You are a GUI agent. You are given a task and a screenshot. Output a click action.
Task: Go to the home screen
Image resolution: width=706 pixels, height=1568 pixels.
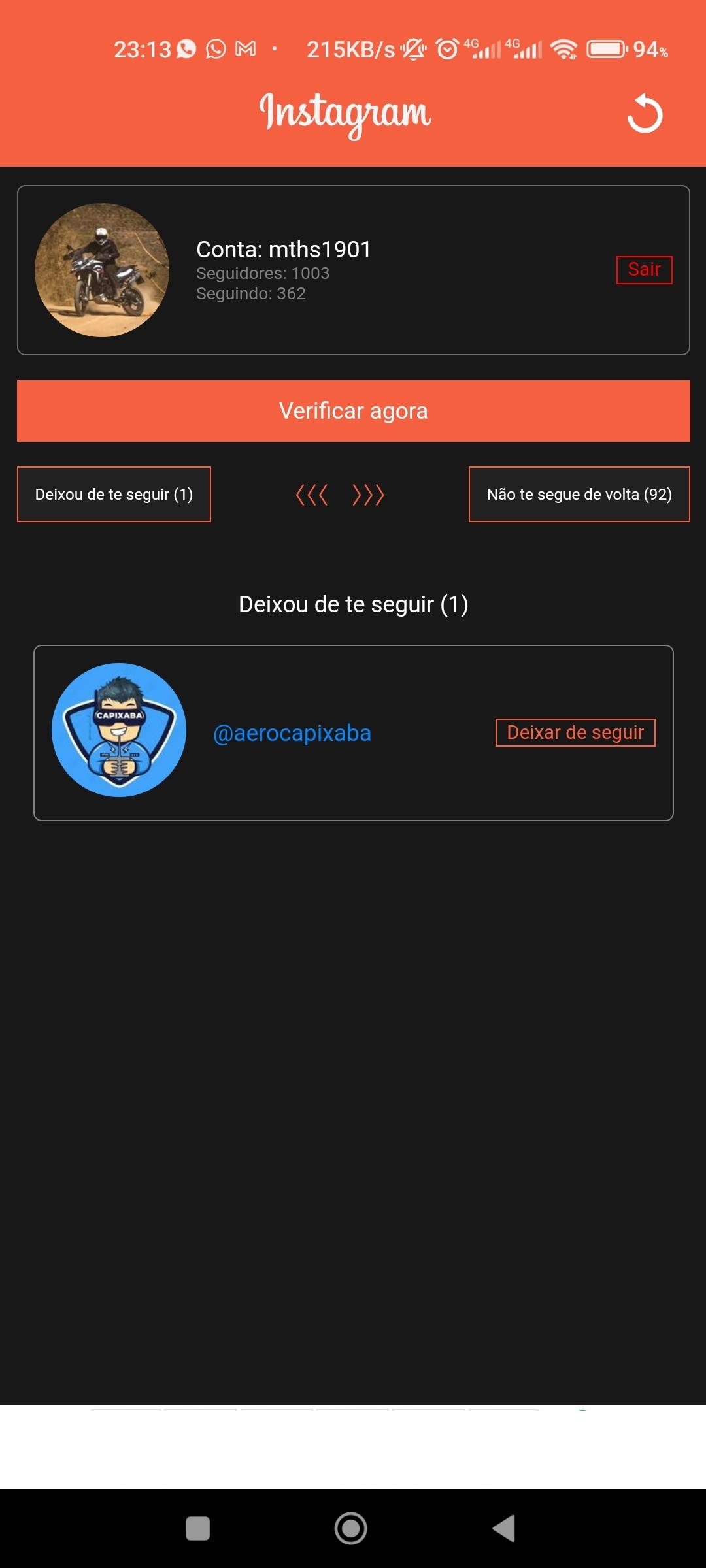351,1528
